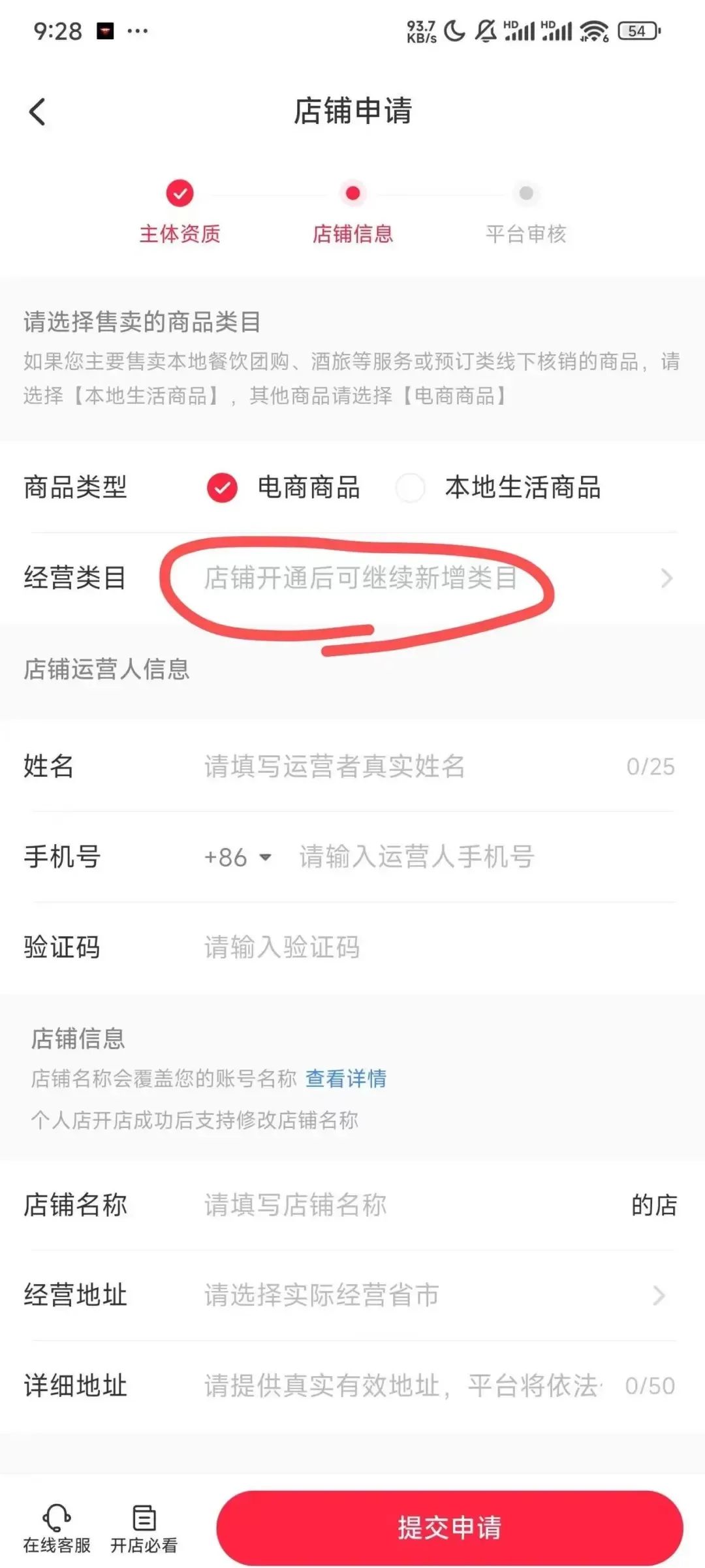The width and height of the screenshot is (705, 1568).
Task: Go back from the 店铺申请 page
Action: [38, 112]
